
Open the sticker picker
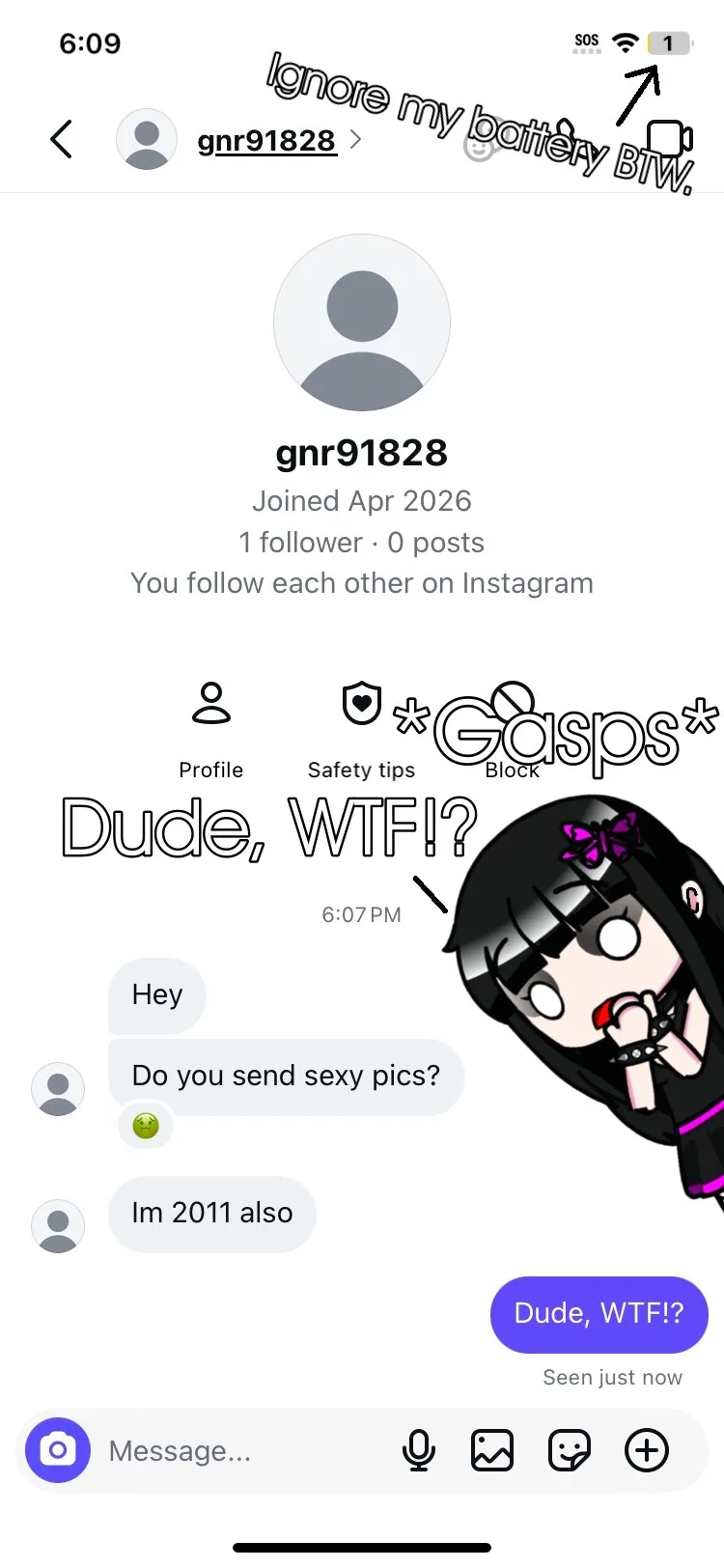click(x=570, y=1450)
